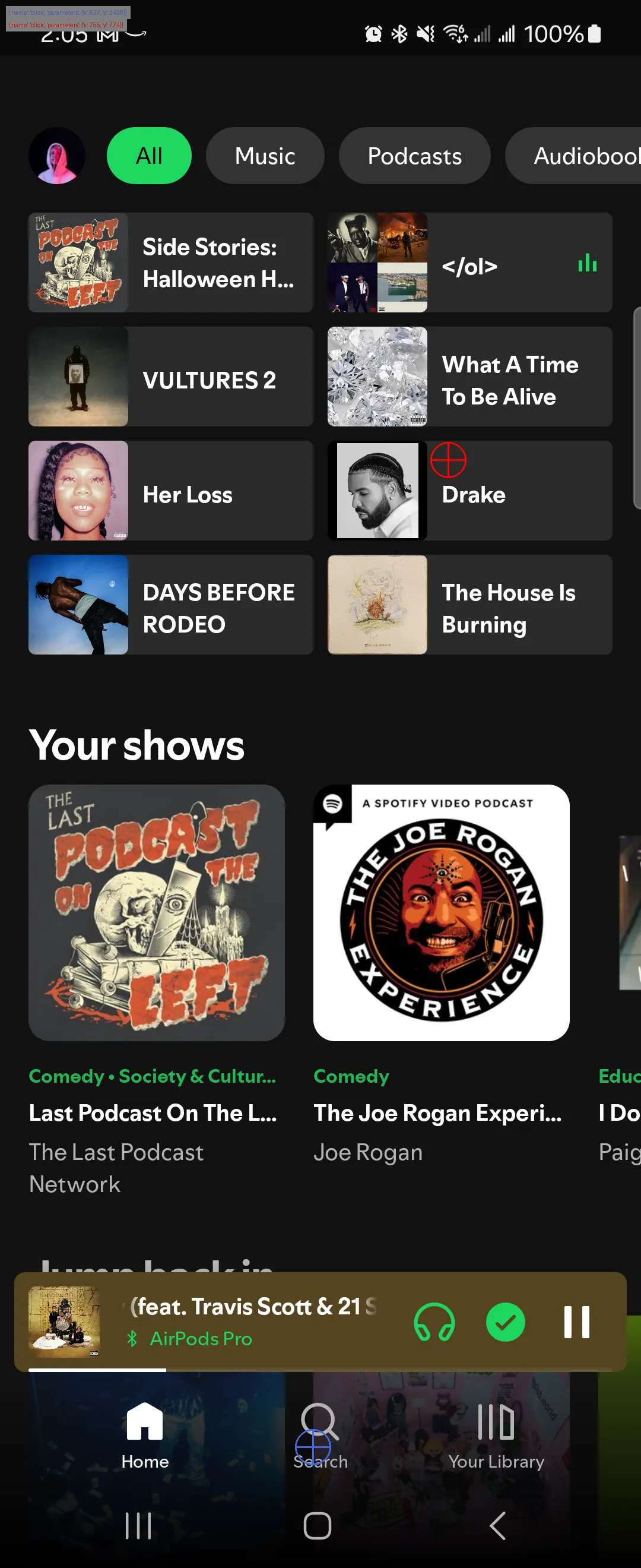641x1568 pixels.
Task: Open What A Time To Be Alive
Action: [469, 377]
